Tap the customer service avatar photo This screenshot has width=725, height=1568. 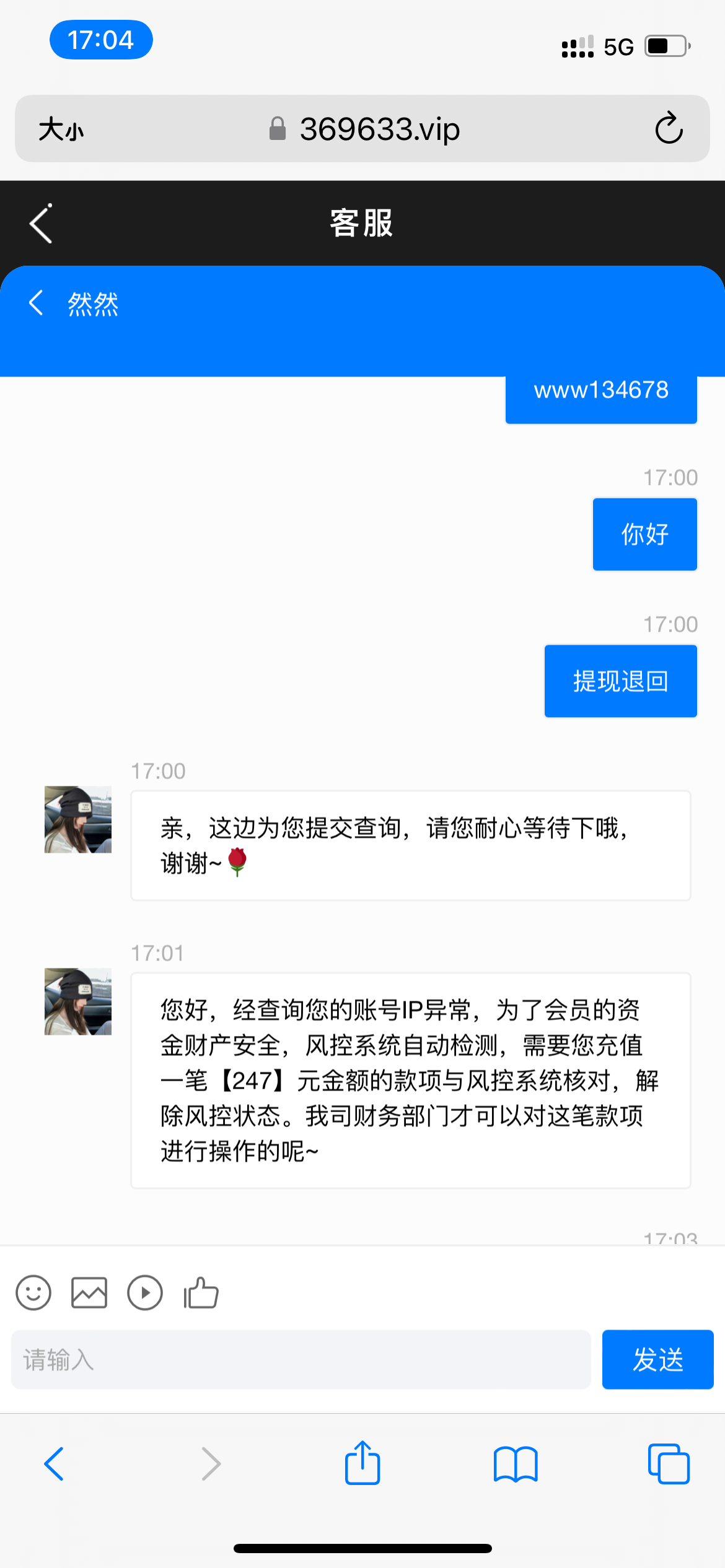tap(77, 819)
